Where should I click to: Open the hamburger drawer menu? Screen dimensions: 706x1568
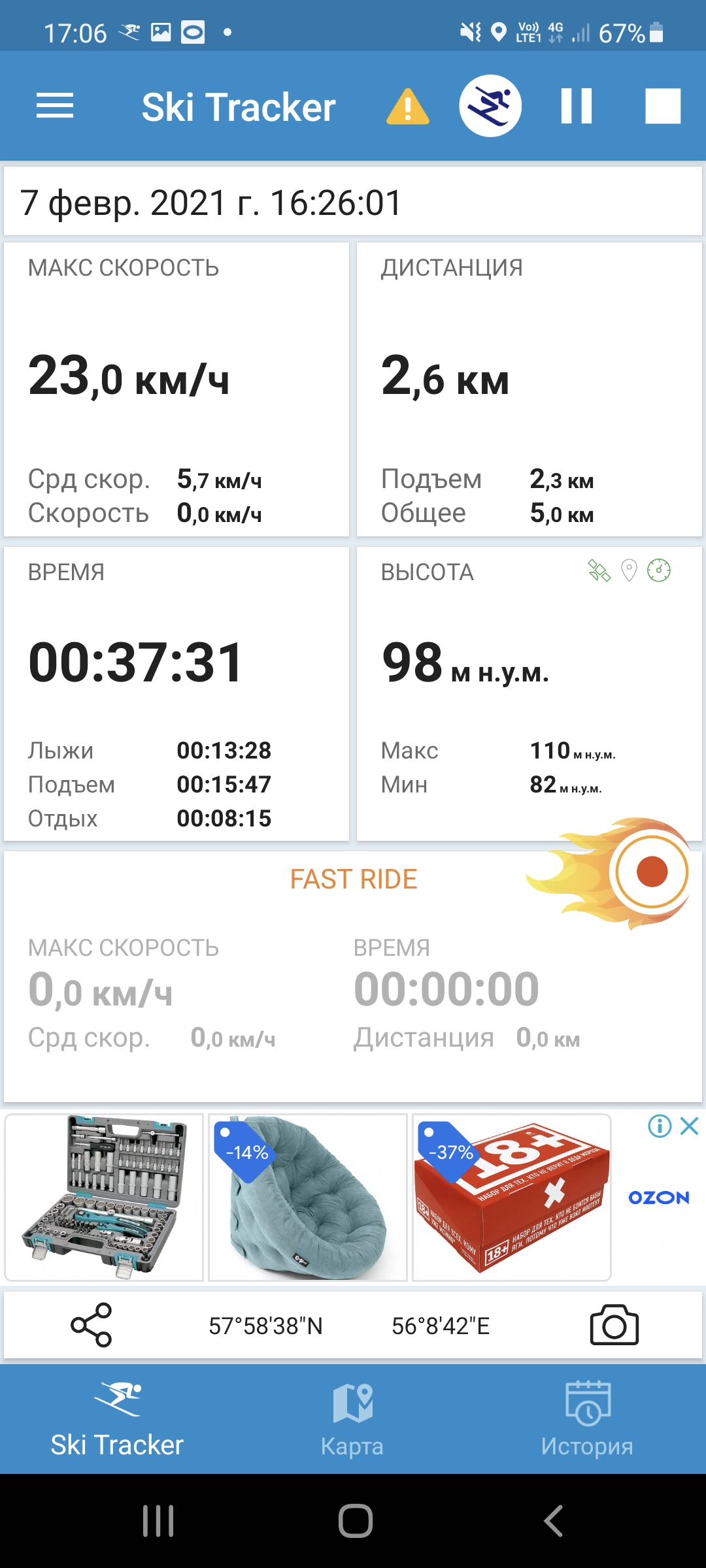tap(55, 106)
